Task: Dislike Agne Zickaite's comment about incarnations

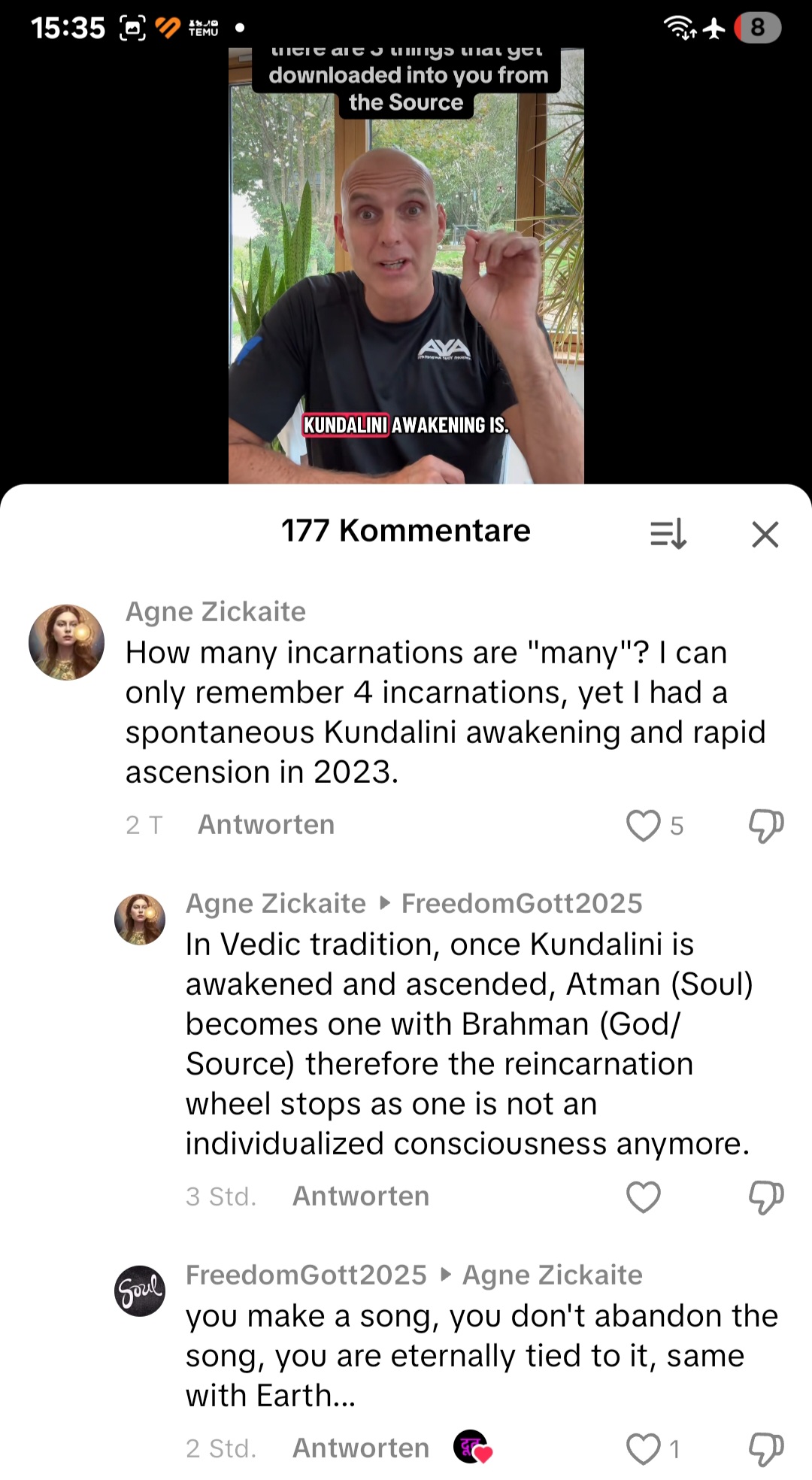Action: point(765,826)
